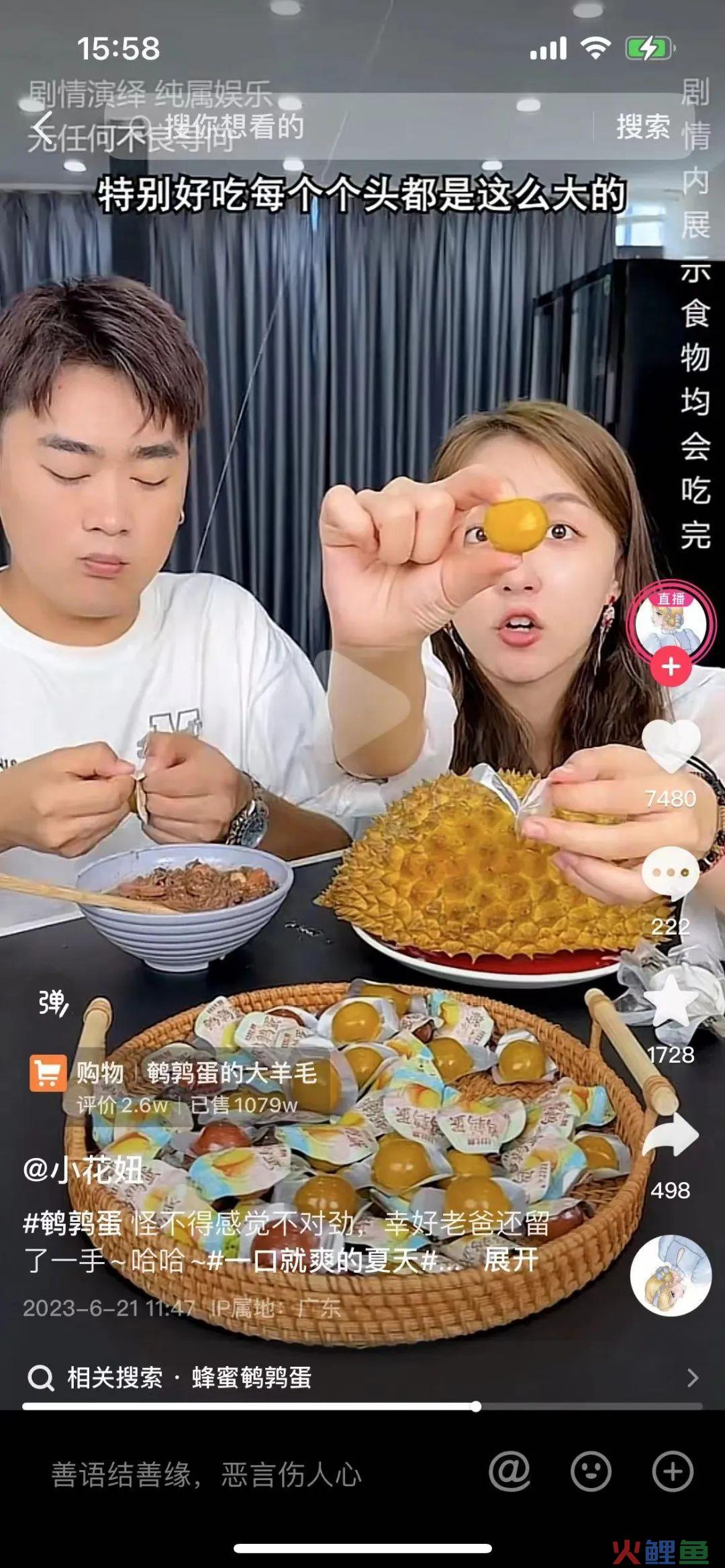Screen dimensions: 725x1568
Task: Open the emoji picker
Action: tap(591, 1472)
